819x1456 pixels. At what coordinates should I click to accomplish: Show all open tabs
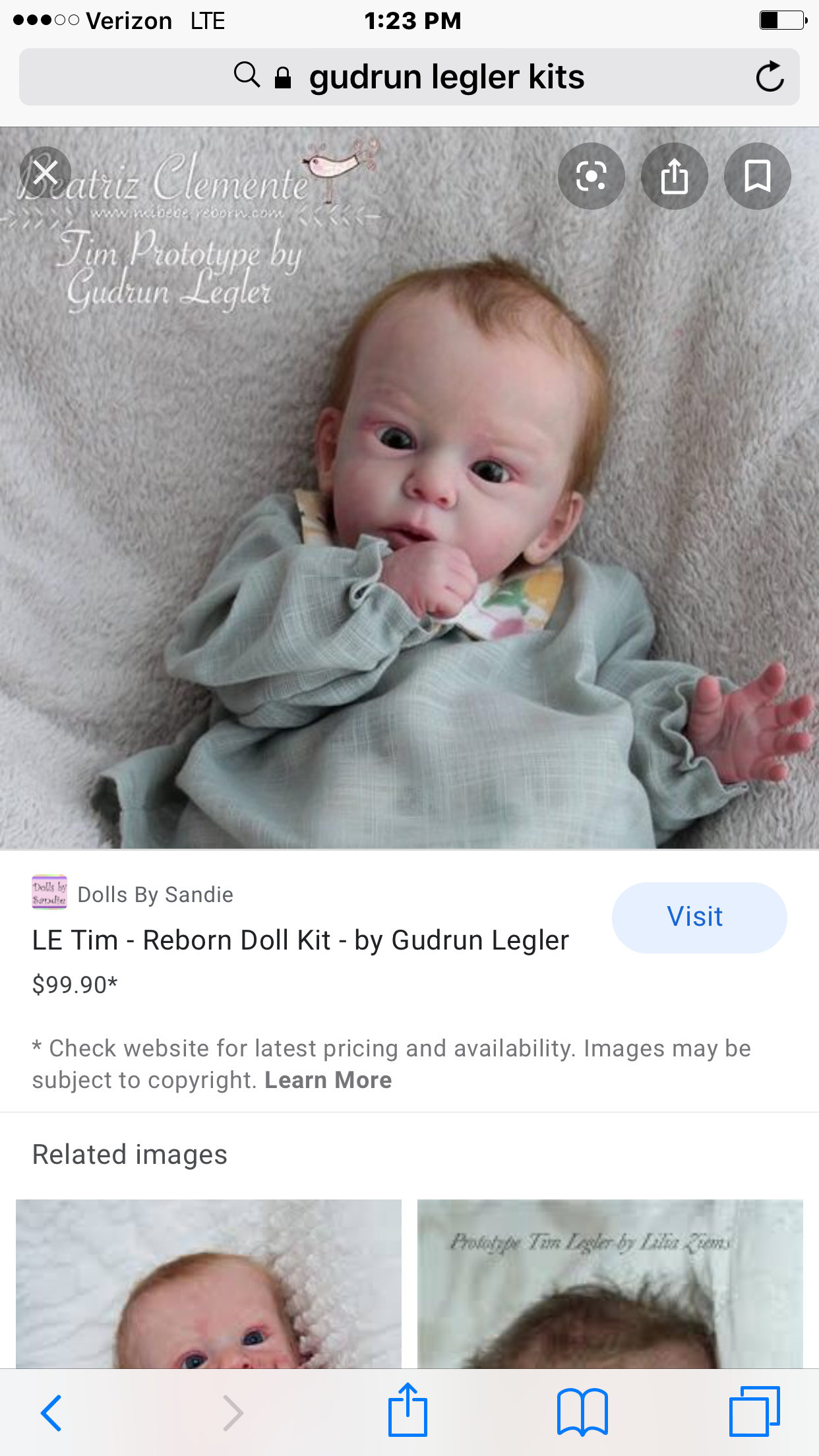[754, 1411]
